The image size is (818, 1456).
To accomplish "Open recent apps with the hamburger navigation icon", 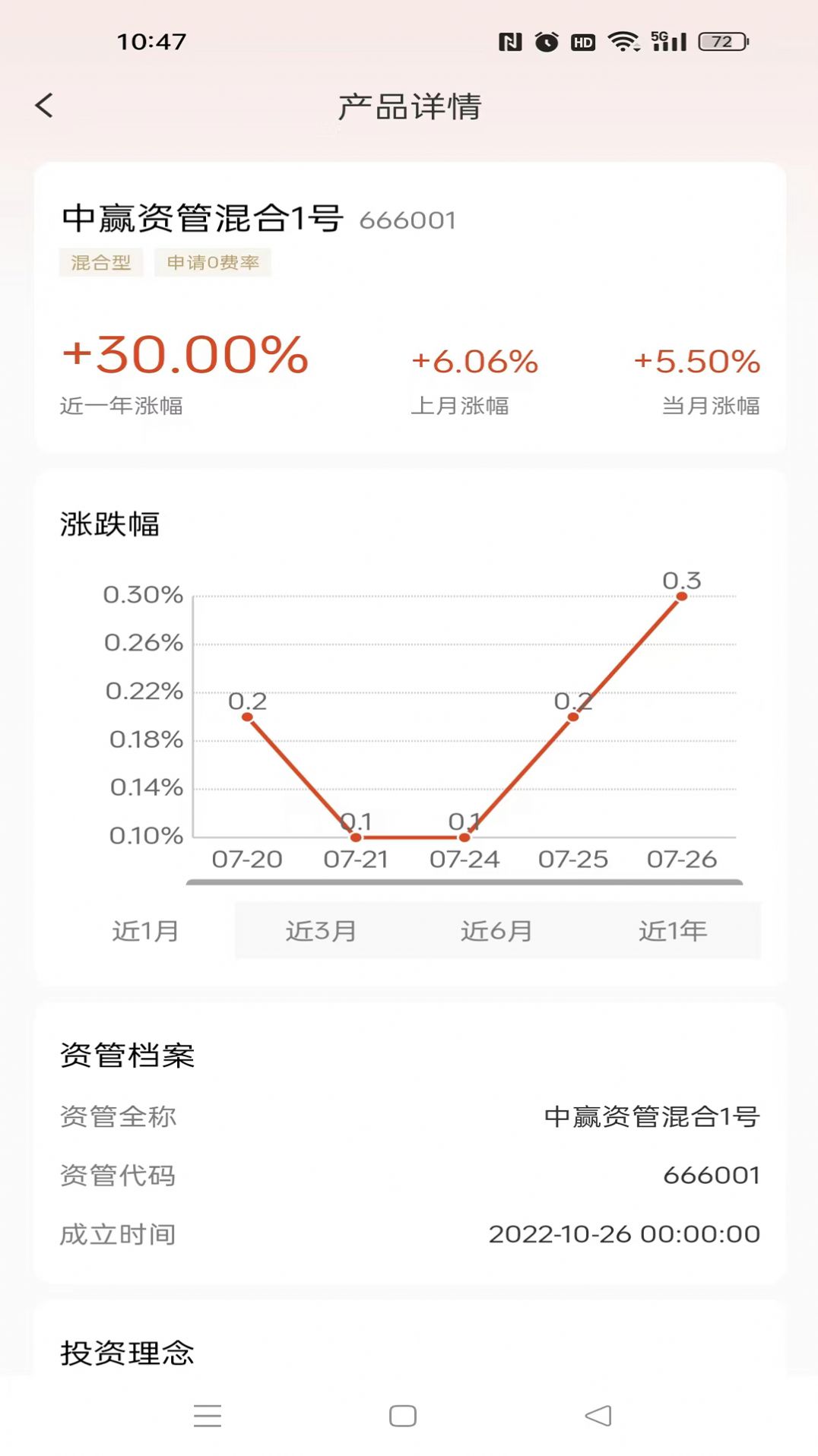I will pyautogui.click(x=206, y=1415).
